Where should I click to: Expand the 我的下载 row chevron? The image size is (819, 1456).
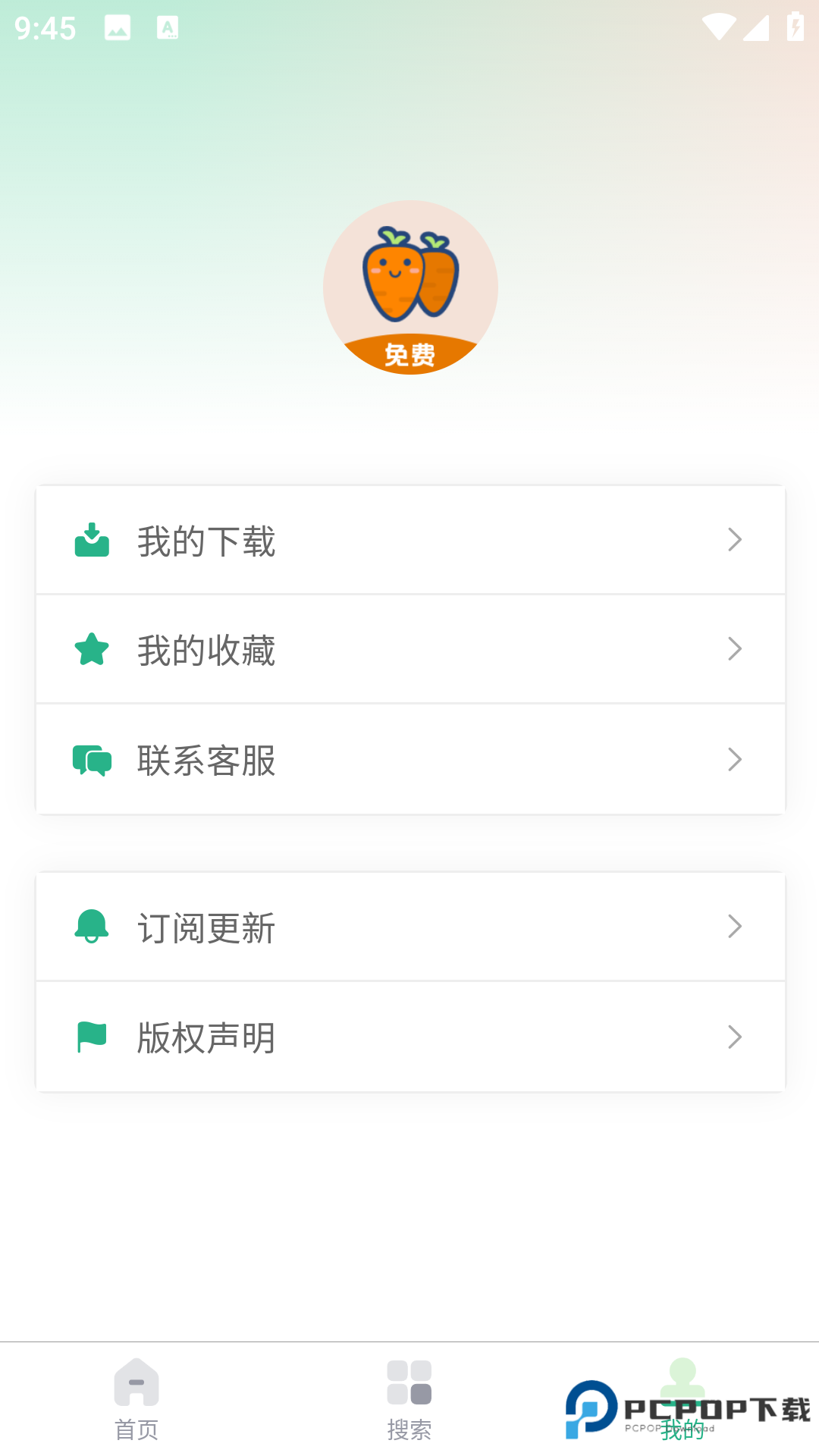(x=734, y=540)
